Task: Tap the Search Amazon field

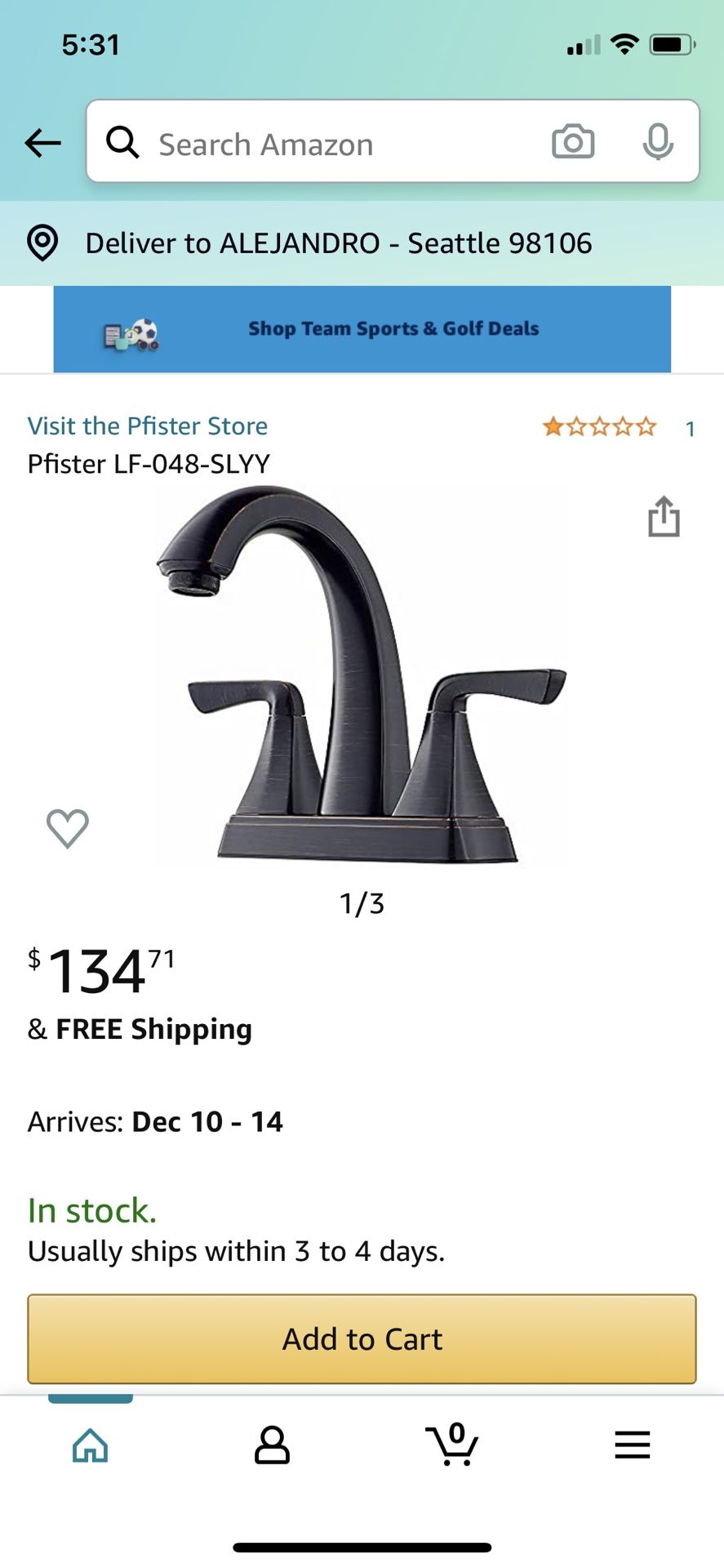Action: (x=326, y=144)
